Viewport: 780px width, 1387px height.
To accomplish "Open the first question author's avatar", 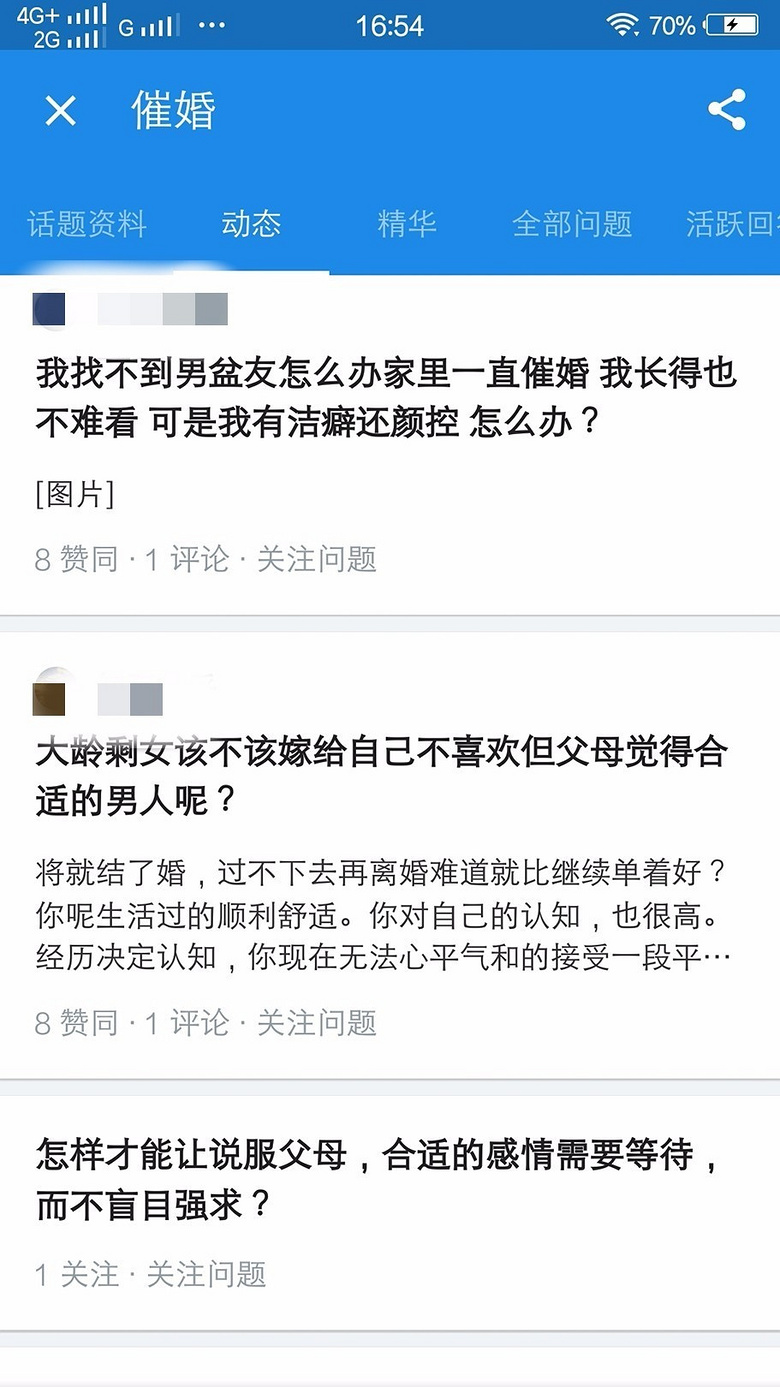I will [x=48, y=310].
